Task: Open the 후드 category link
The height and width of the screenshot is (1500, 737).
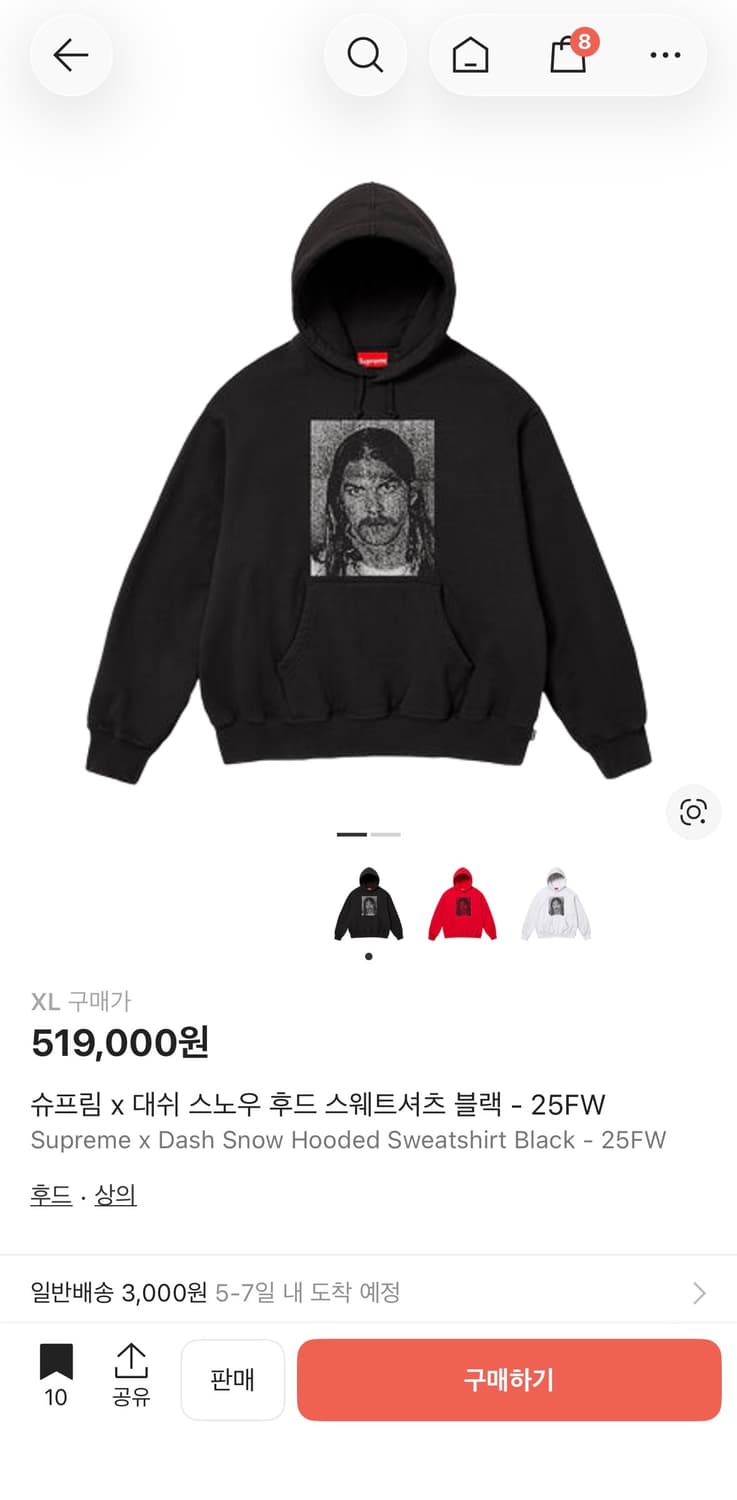Action: (51, 1196)
